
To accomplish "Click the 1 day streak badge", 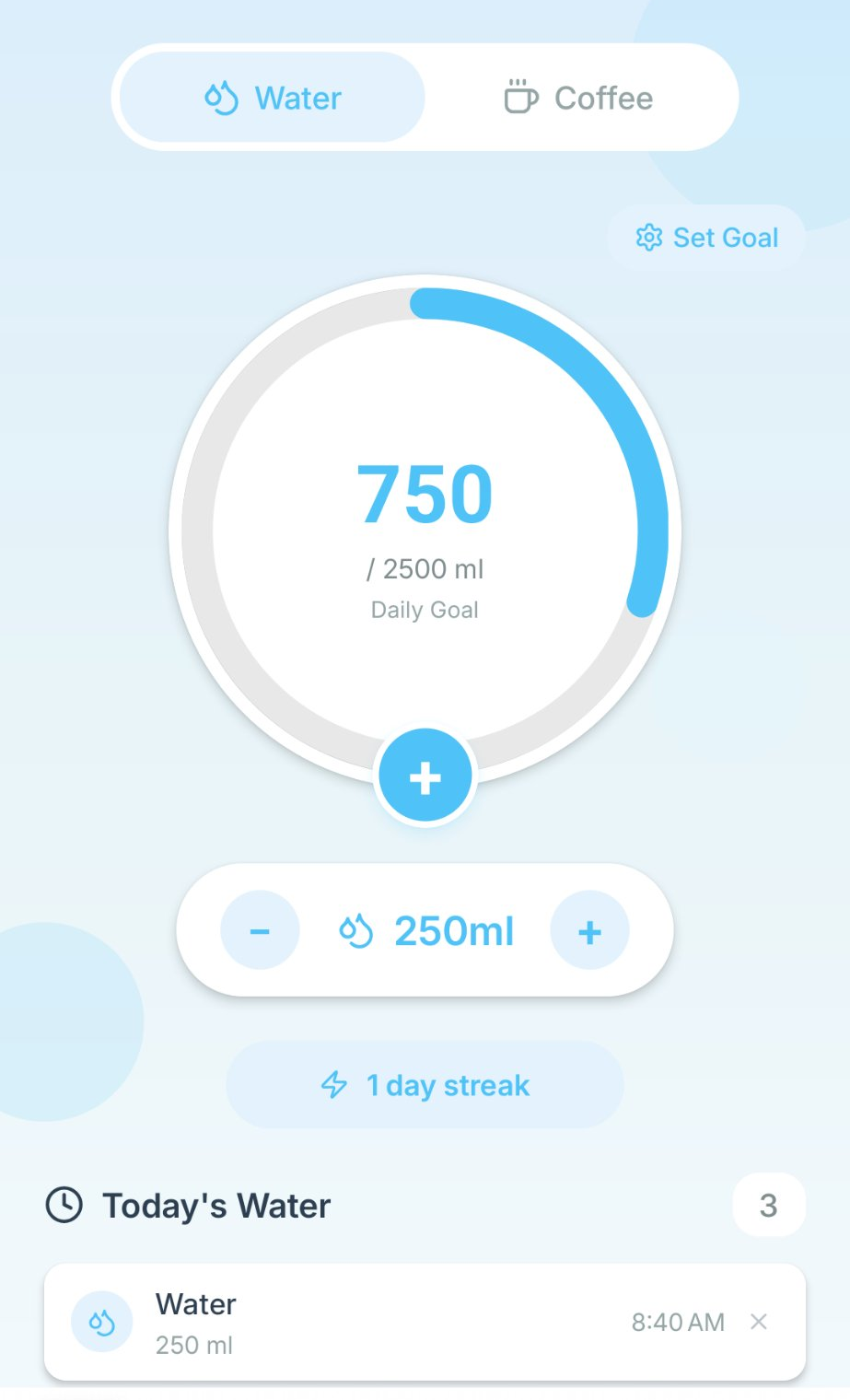I will [x=425, y=1085].
